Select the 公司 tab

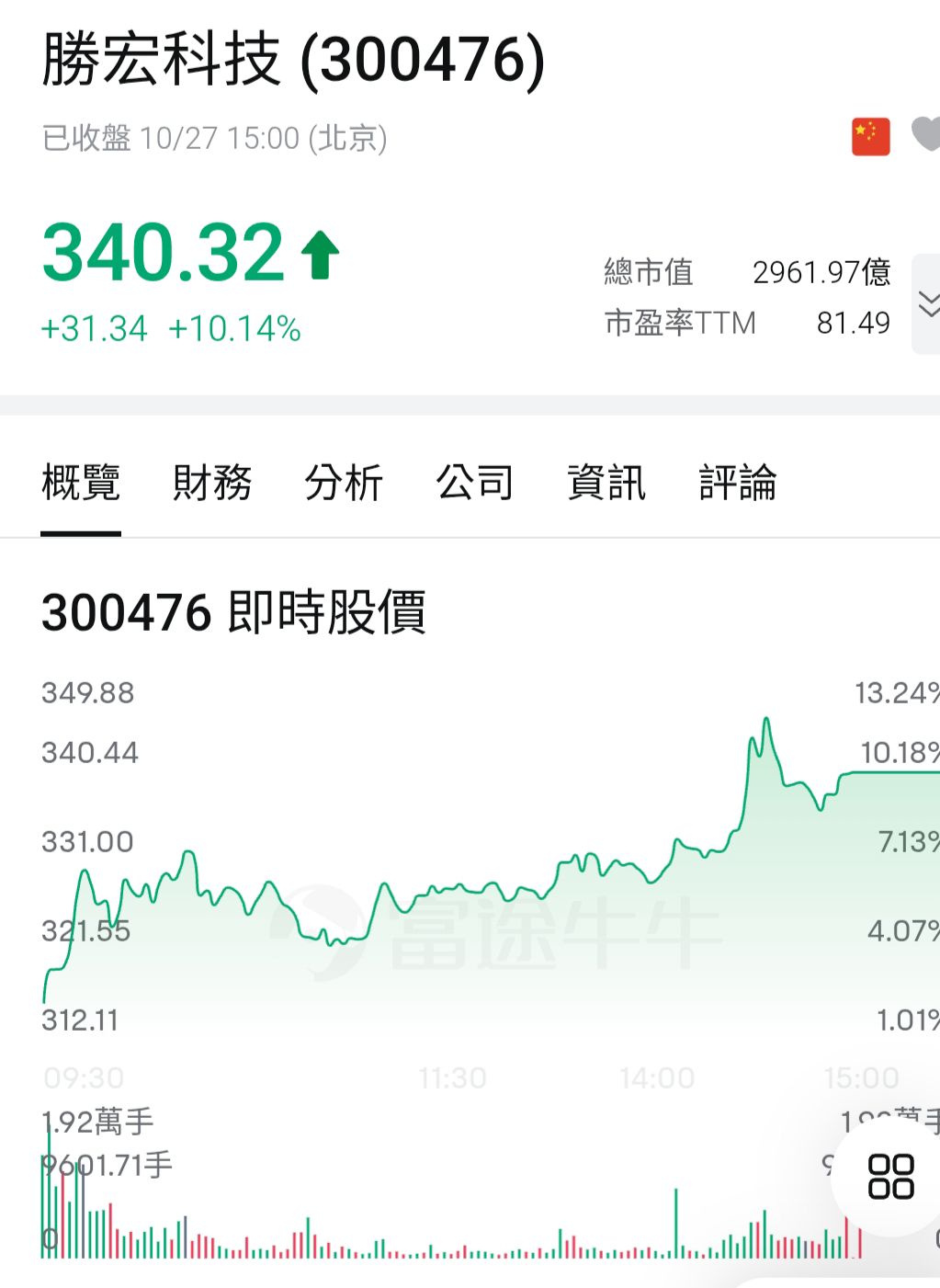click(x=474, y=483)
